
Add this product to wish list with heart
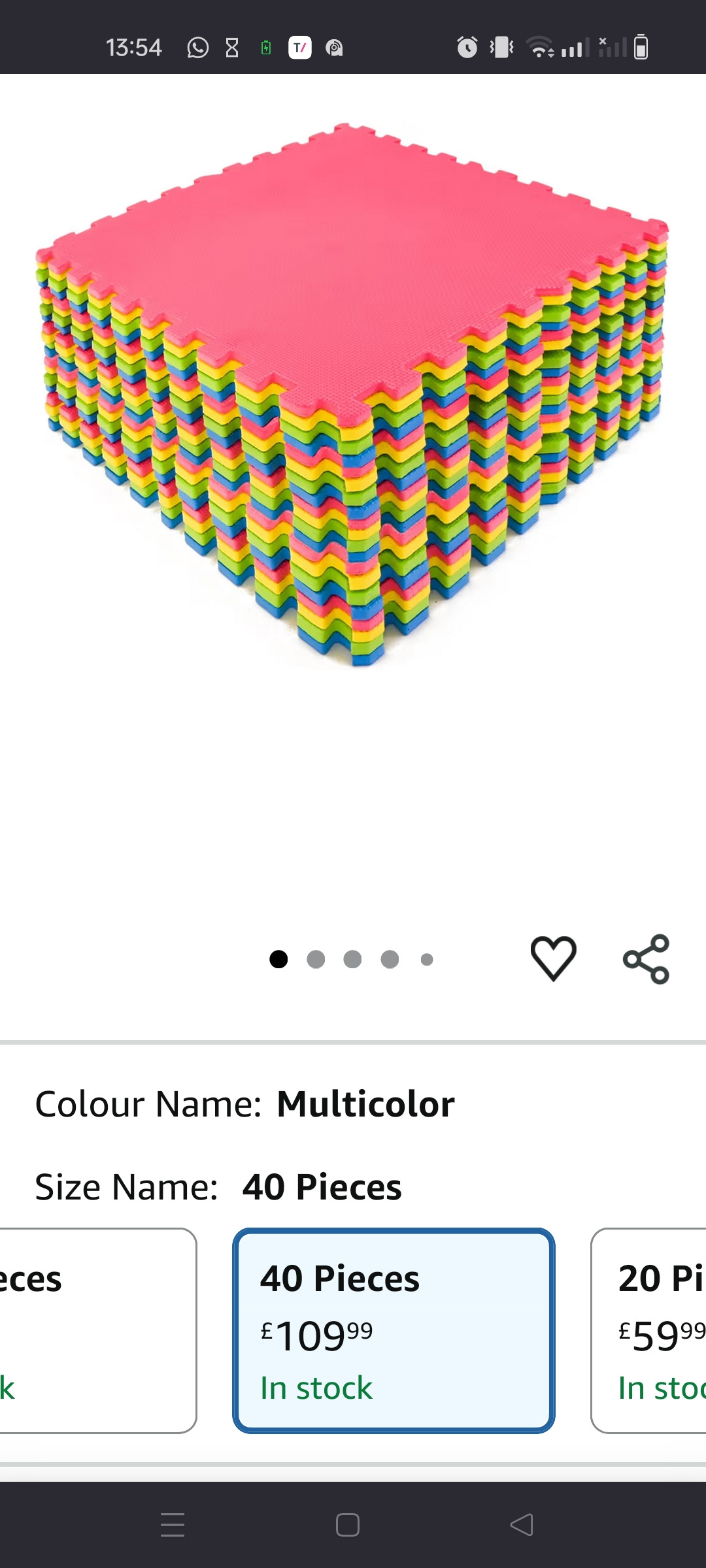[x=553, y=958]
